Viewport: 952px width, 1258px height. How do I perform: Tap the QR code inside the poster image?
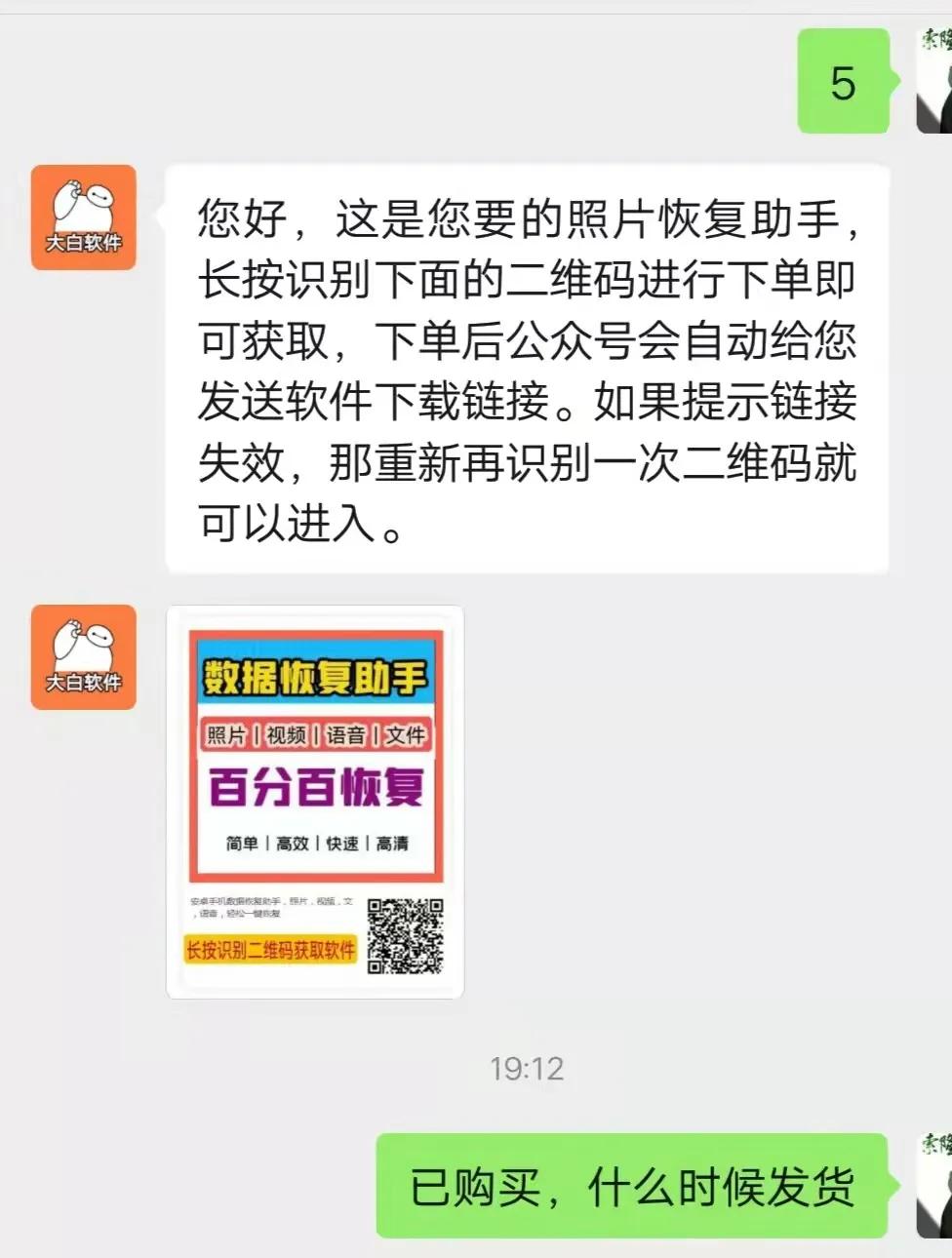[x=406, y=934]
